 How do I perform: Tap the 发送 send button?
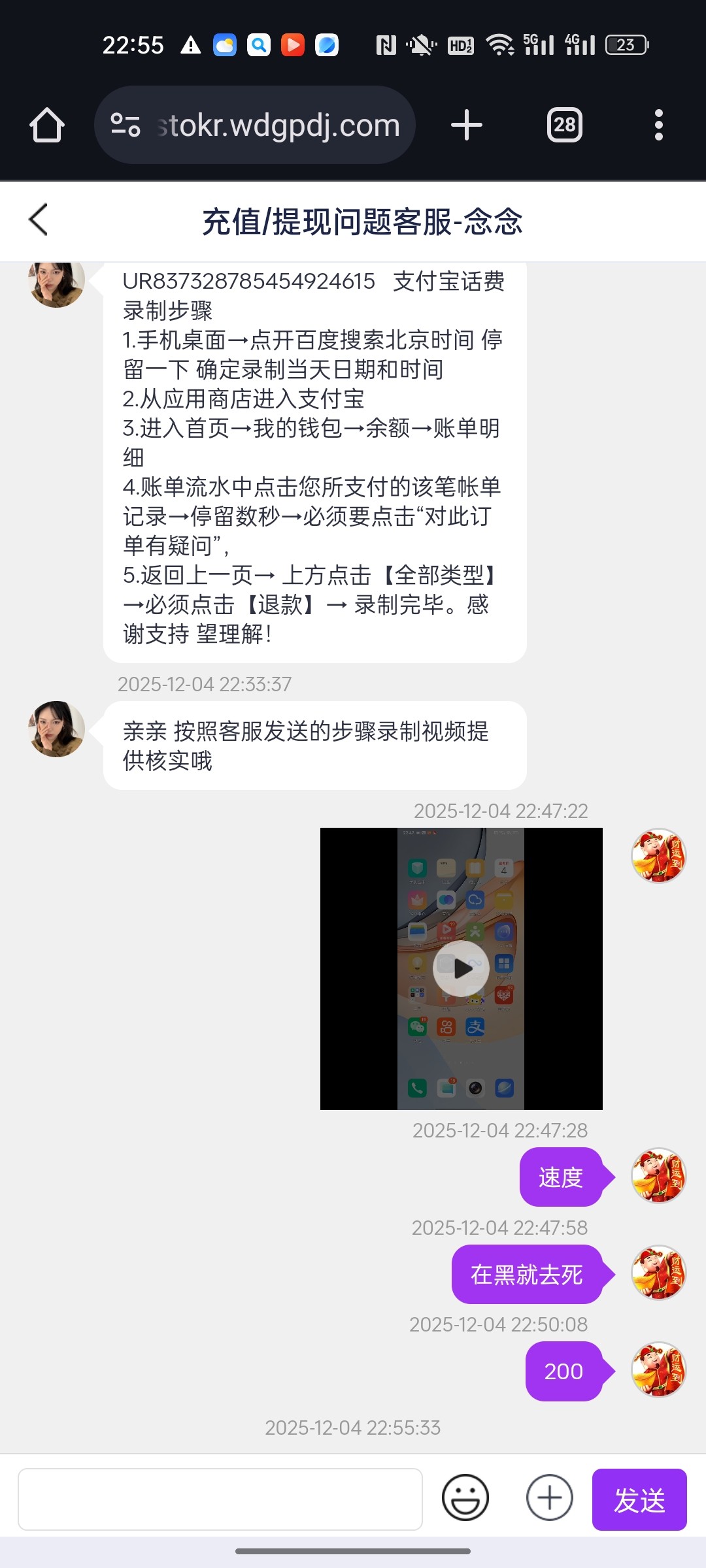pyautogui.click(x=639, y=1497)
